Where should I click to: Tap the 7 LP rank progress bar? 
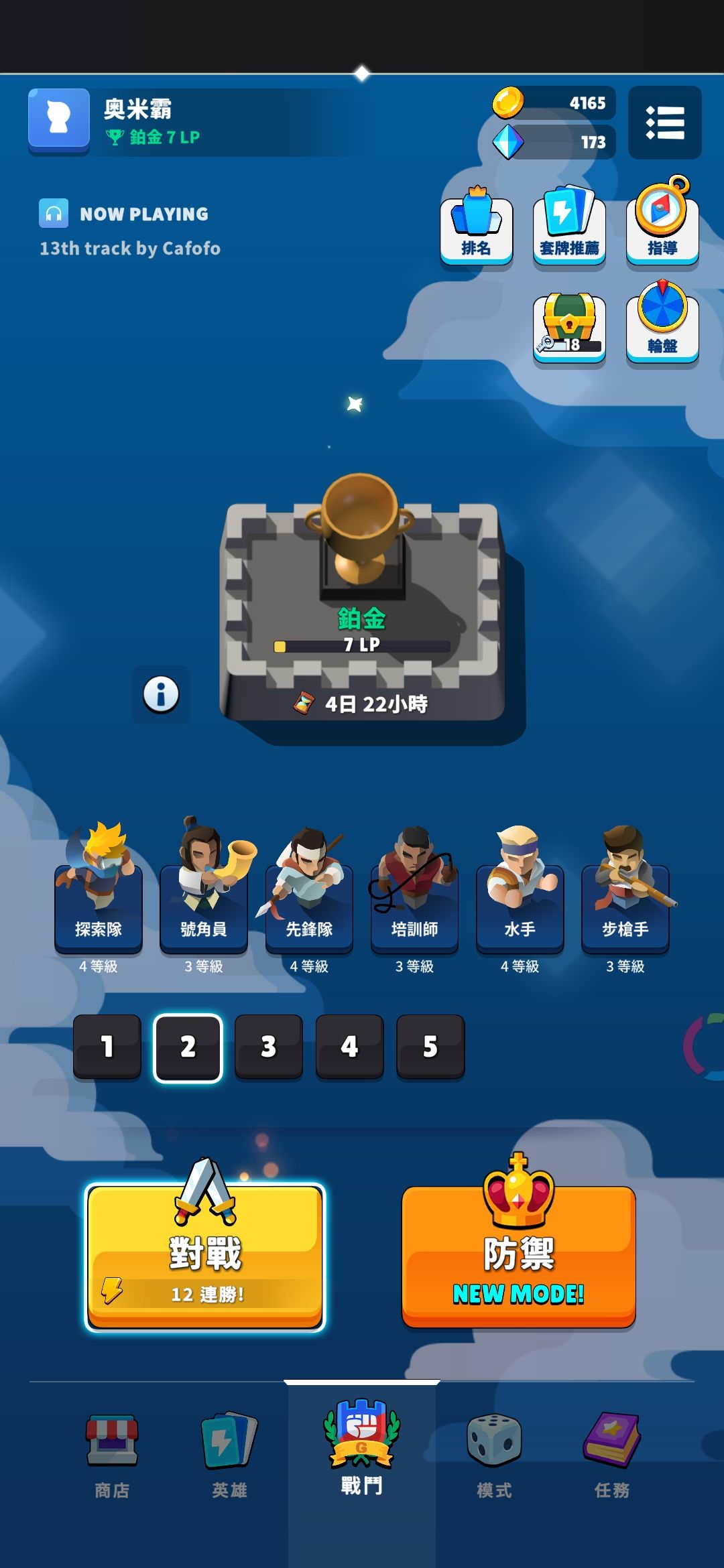[362, 647]
